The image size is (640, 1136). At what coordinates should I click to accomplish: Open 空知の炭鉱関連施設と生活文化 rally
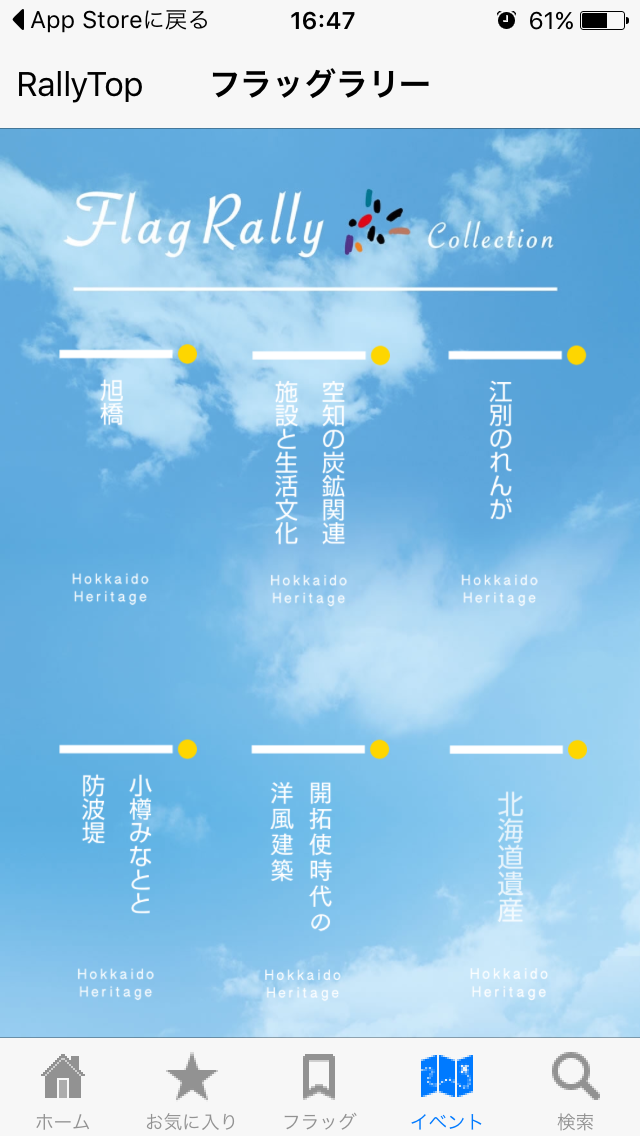click(310, 460)
